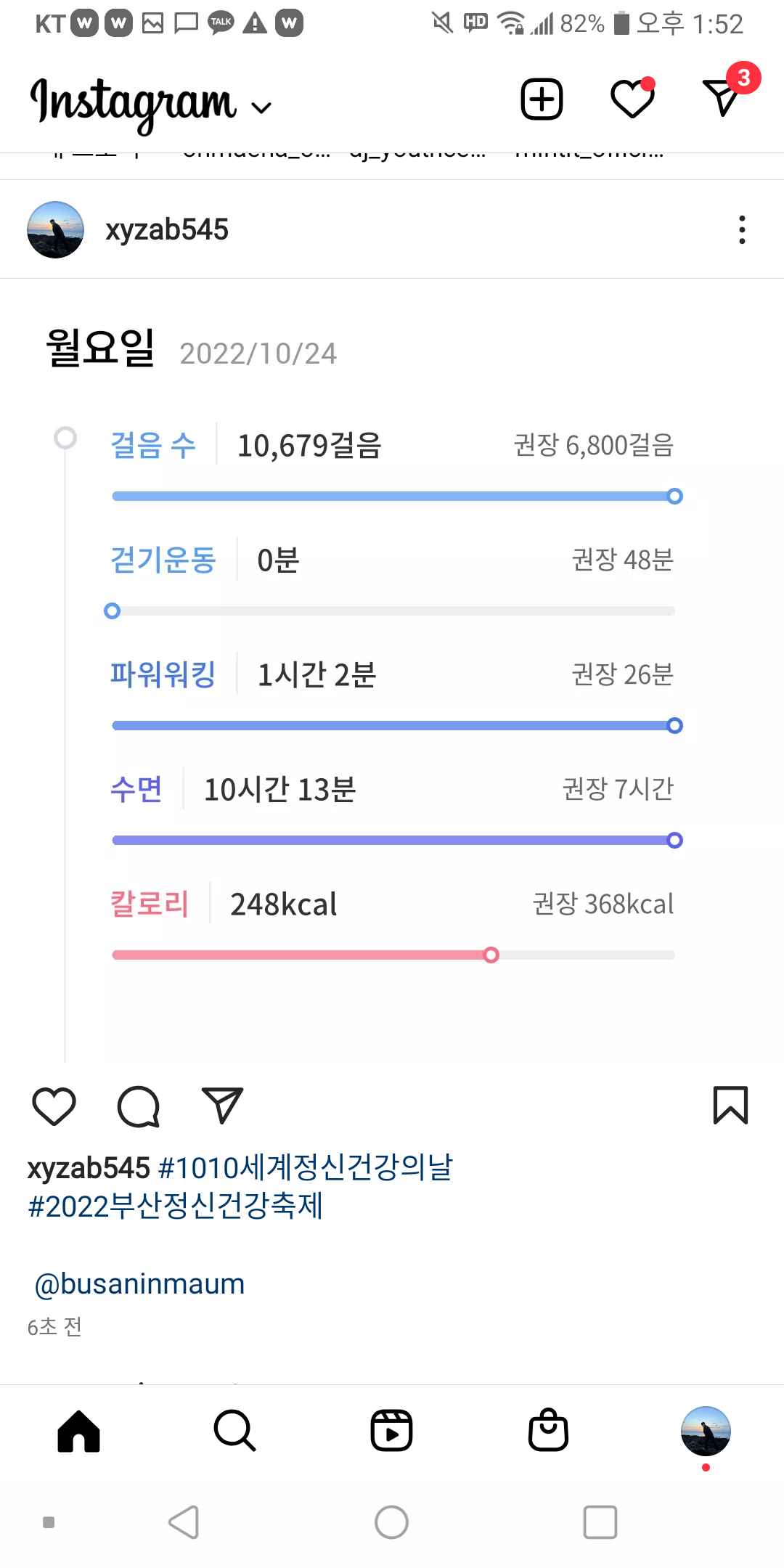Open my profile tab
Viewport: 784px width, 1568px height.
click(705, 1431)
